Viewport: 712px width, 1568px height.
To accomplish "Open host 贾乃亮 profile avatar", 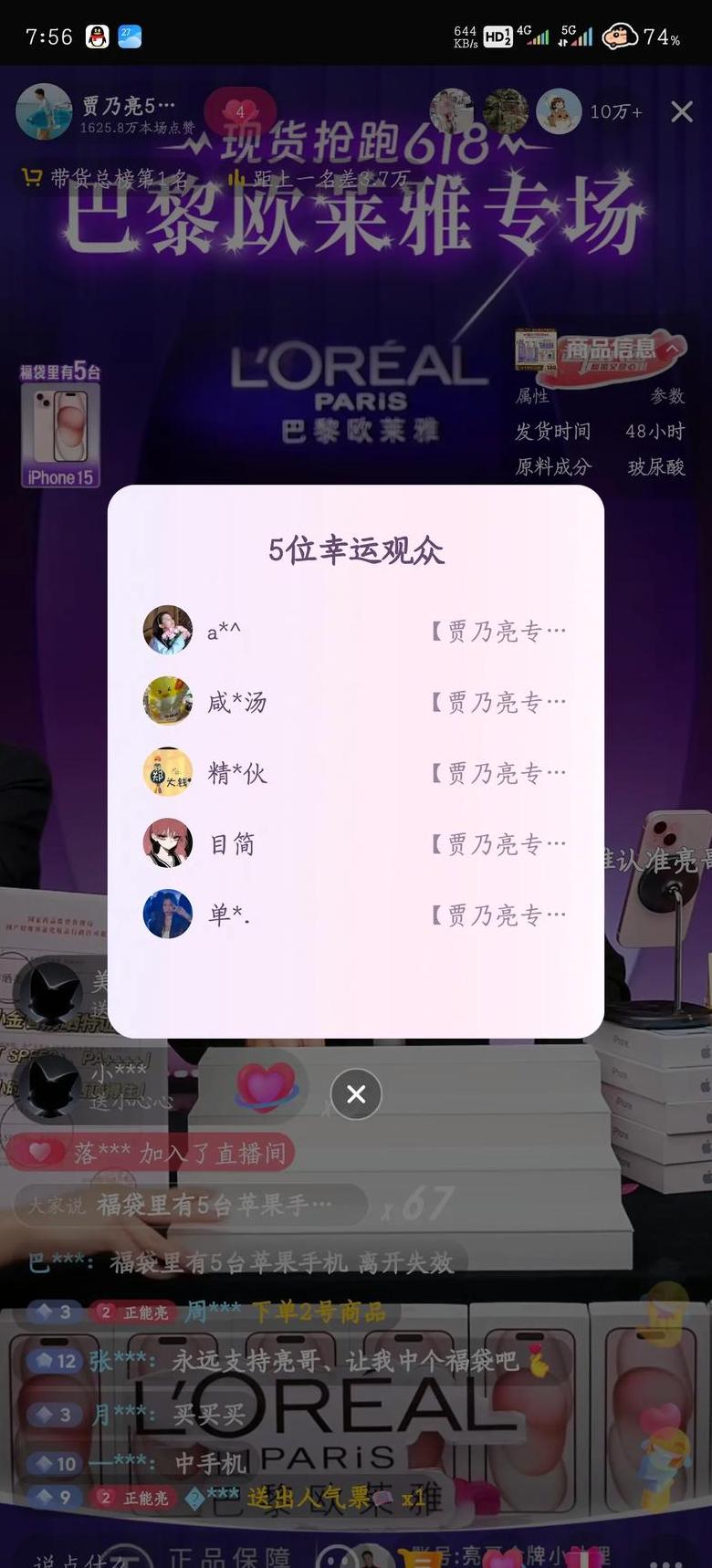I will [x=44, y=112].
